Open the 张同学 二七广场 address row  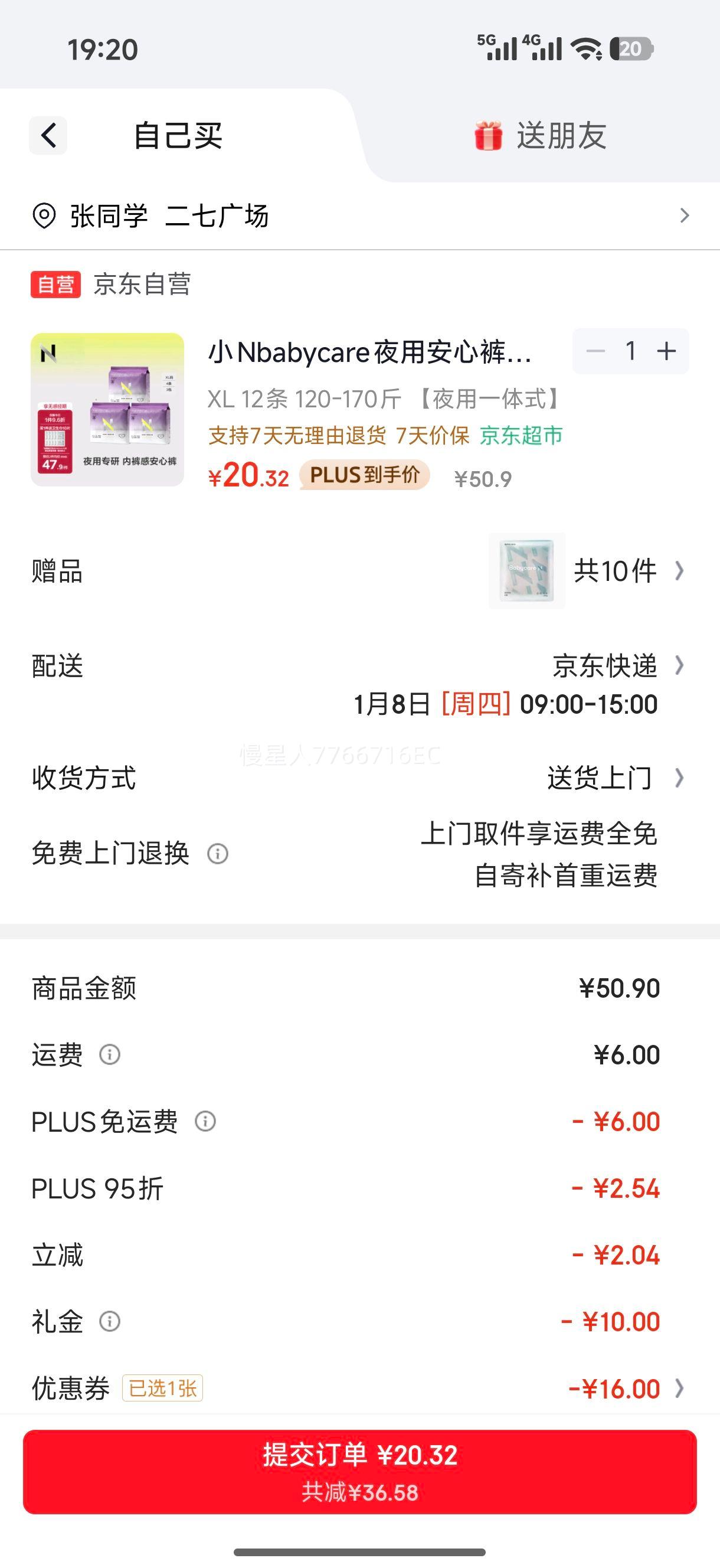coord(359,214)
